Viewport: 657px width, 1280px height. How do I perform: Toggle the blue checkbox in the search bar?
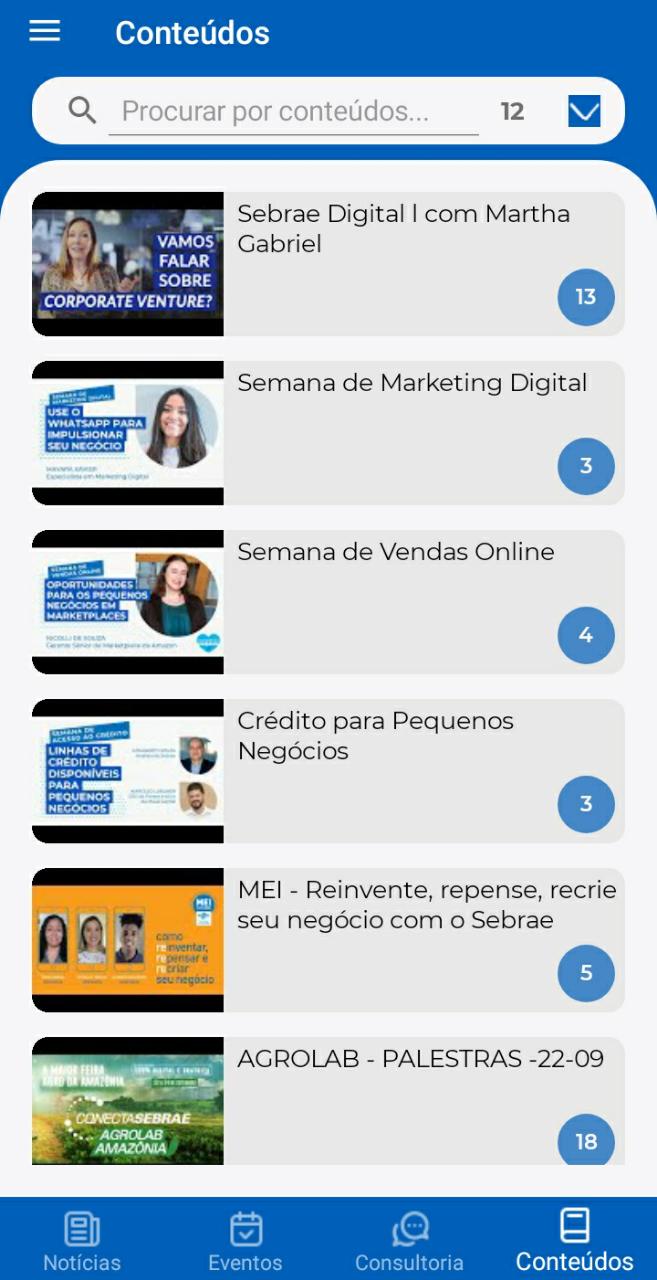[x=584, y=111]
